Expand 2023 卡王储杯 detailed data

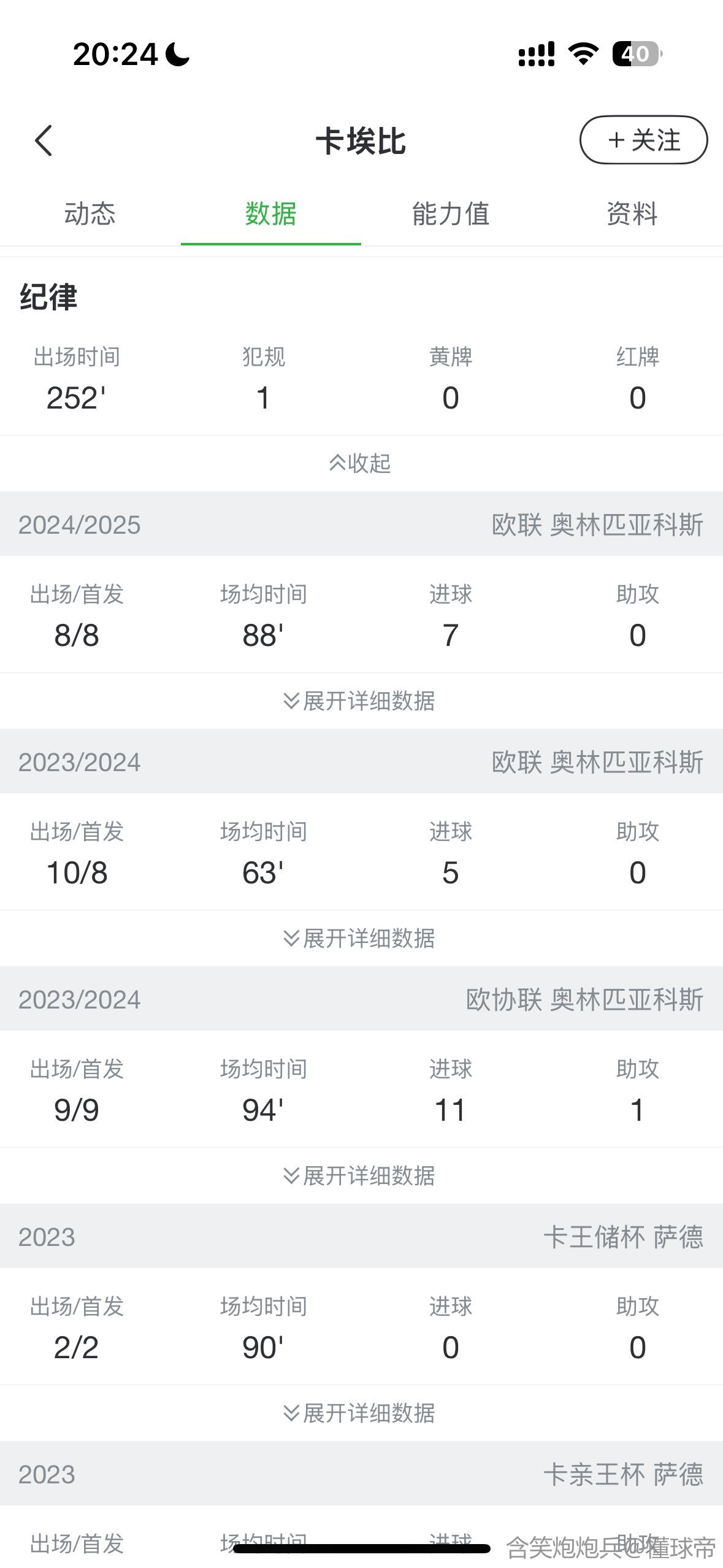click(361, 1413)
